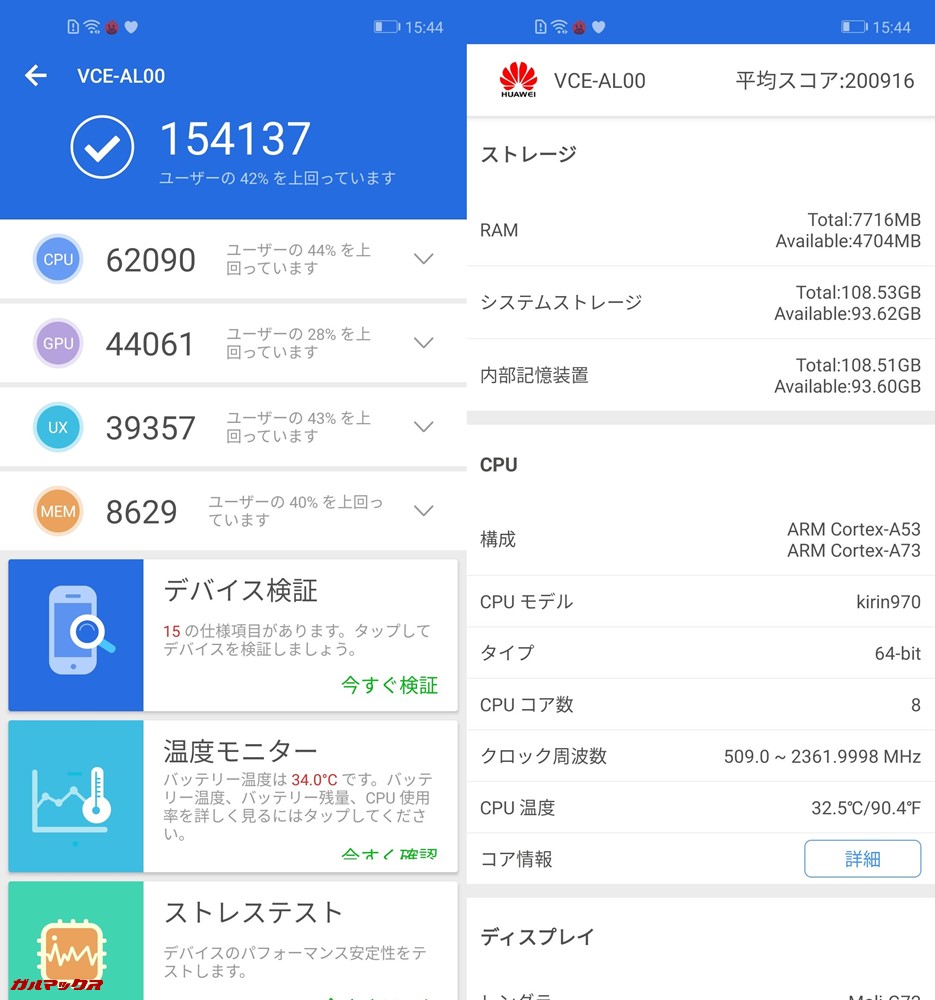Go back using the arrow

[x=35, y=75]
